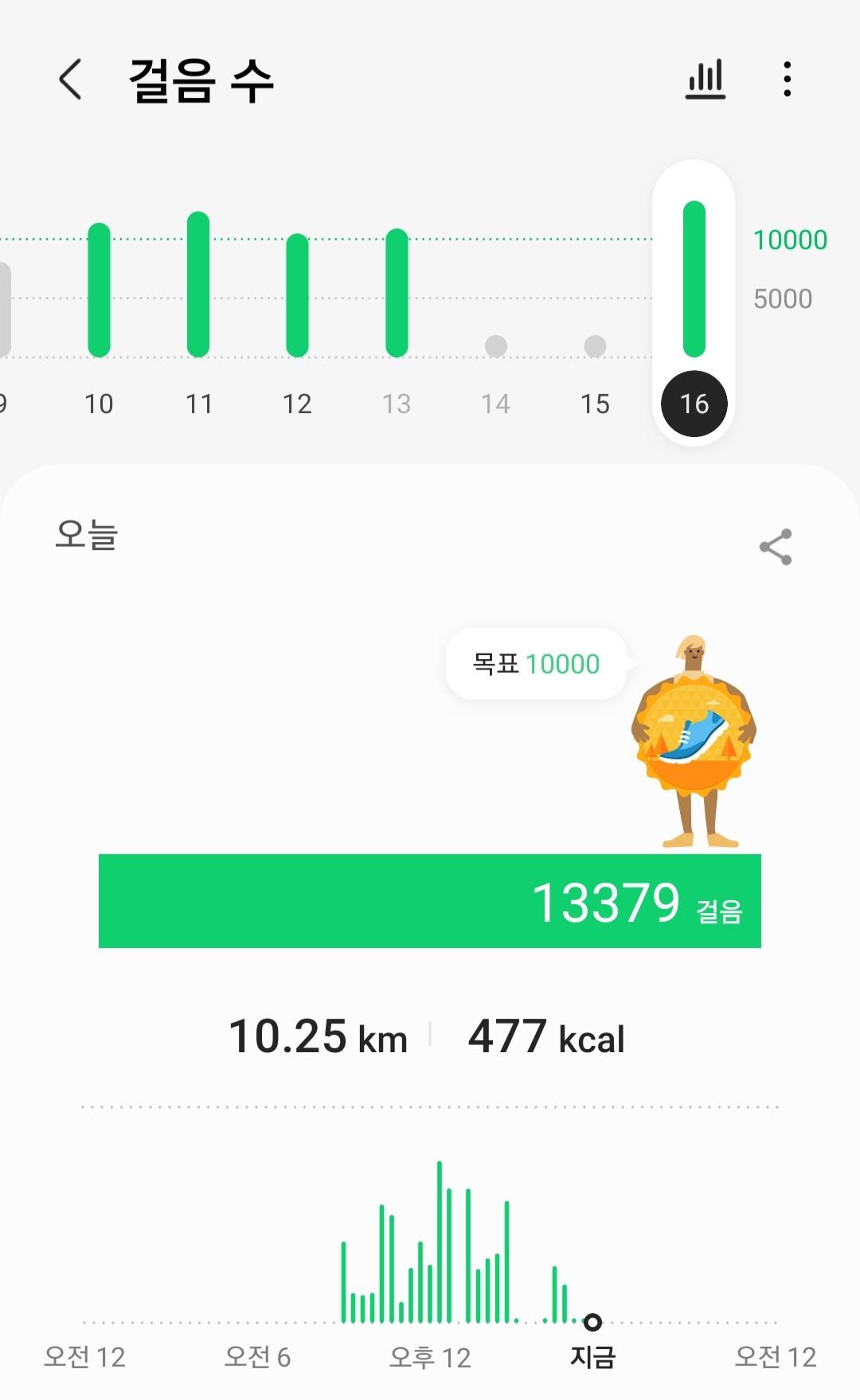860x1400 pixels.
Task: Tap the 목표 10000 goal bubble
Action: 536,664
